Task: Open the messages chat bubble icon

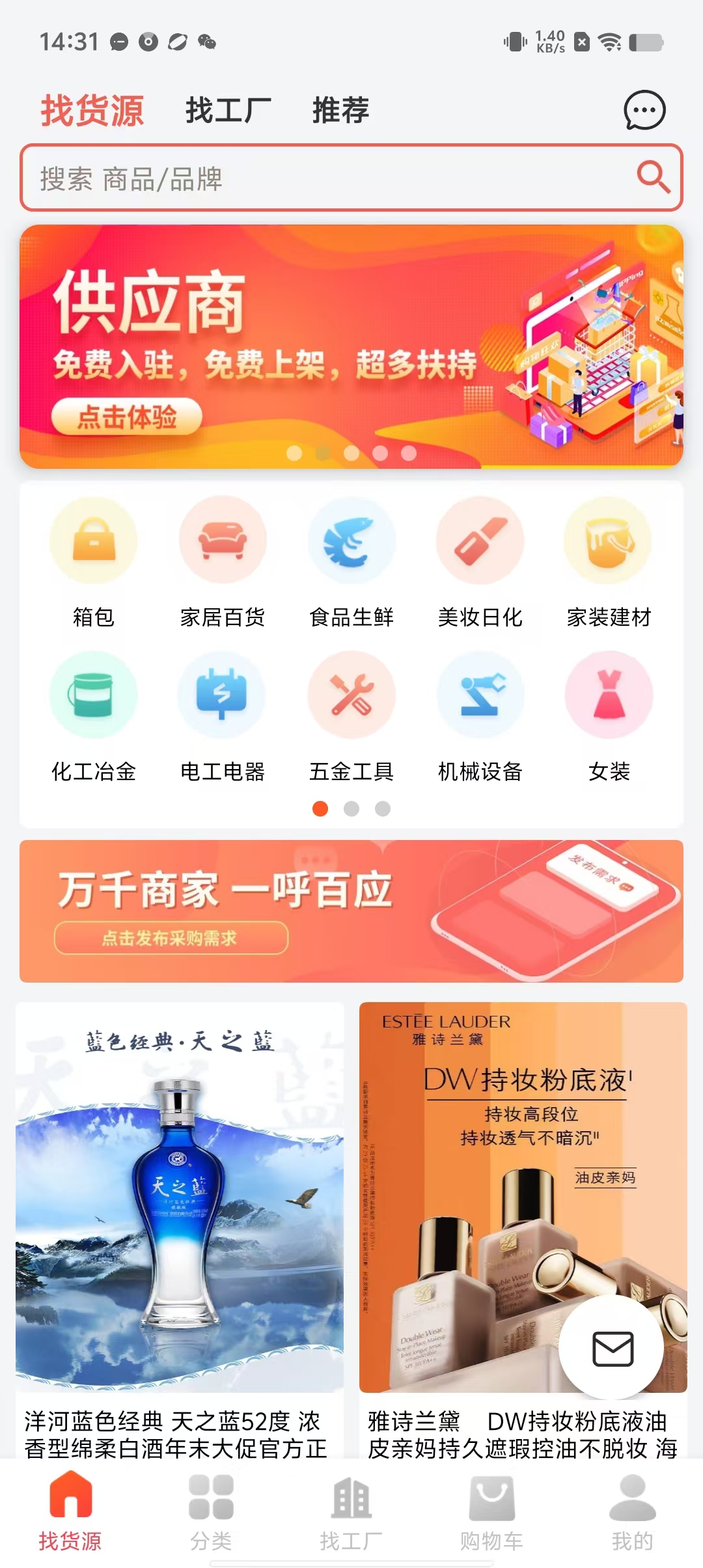Action: click(644, 110)
